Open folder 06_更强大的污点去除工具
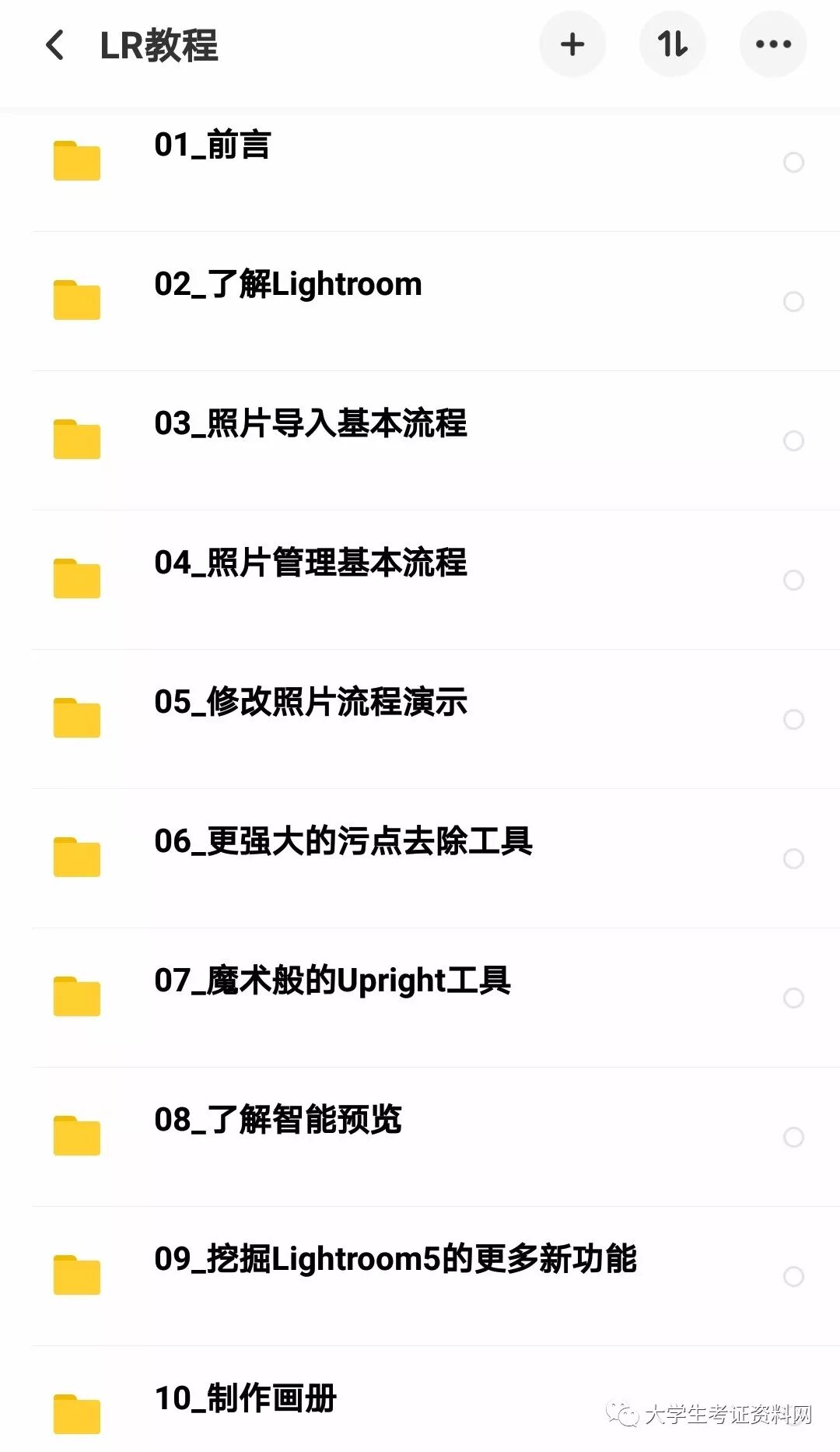840x1452 pixels. (x=343, y=842)
